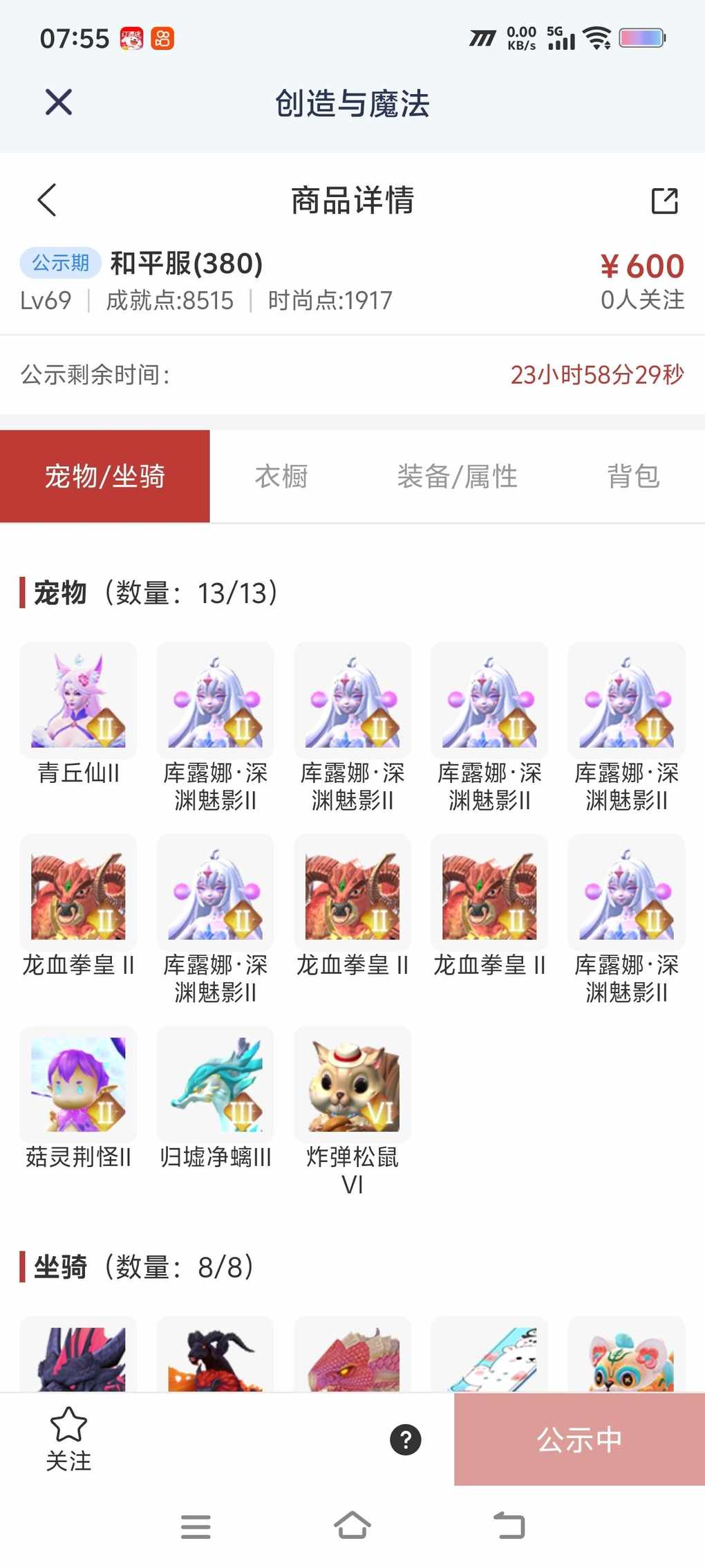View the 青丘仙II pet
The height and width of the screenshot is (1568, 705).
[x=78, y=700]
